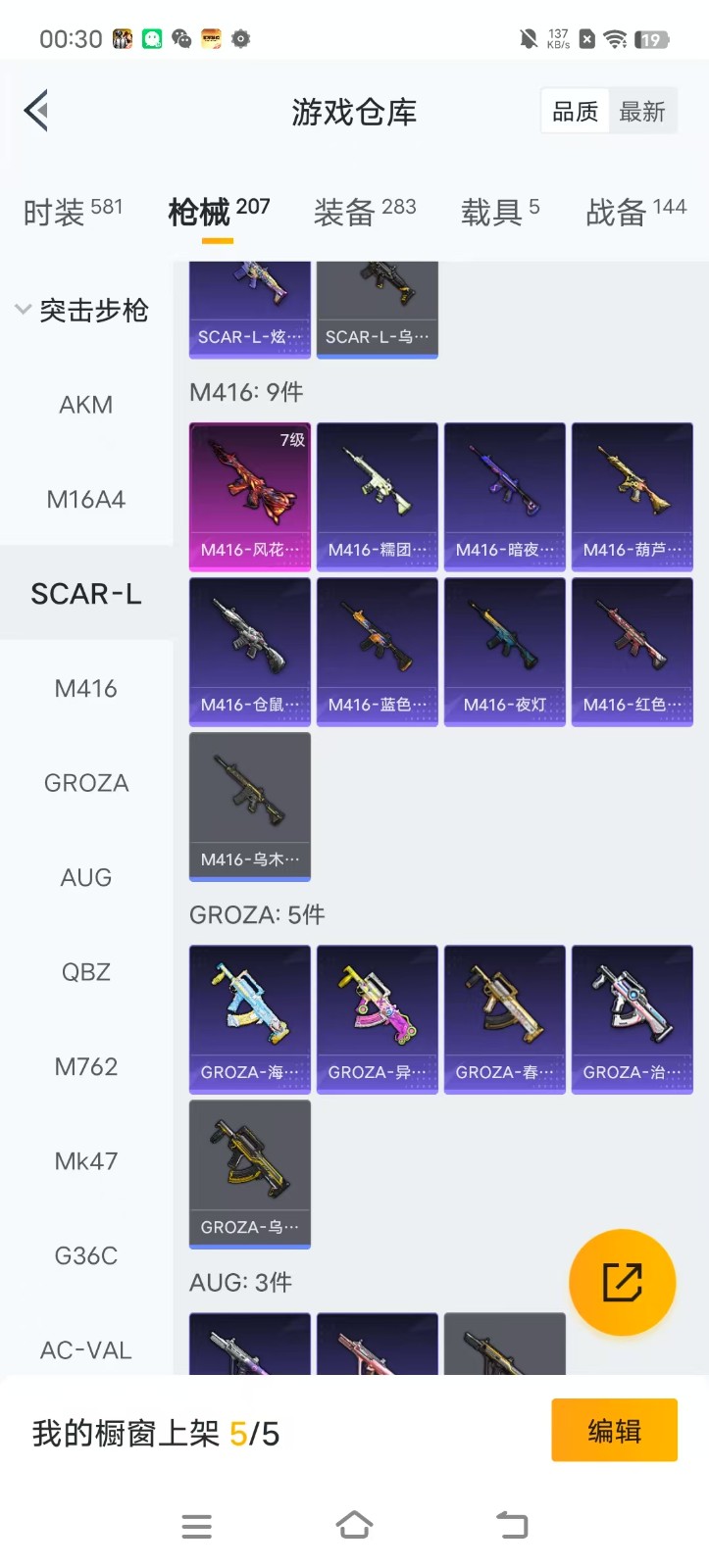
Task: Select AKM in the sidebar
Action: pos(86,405)
